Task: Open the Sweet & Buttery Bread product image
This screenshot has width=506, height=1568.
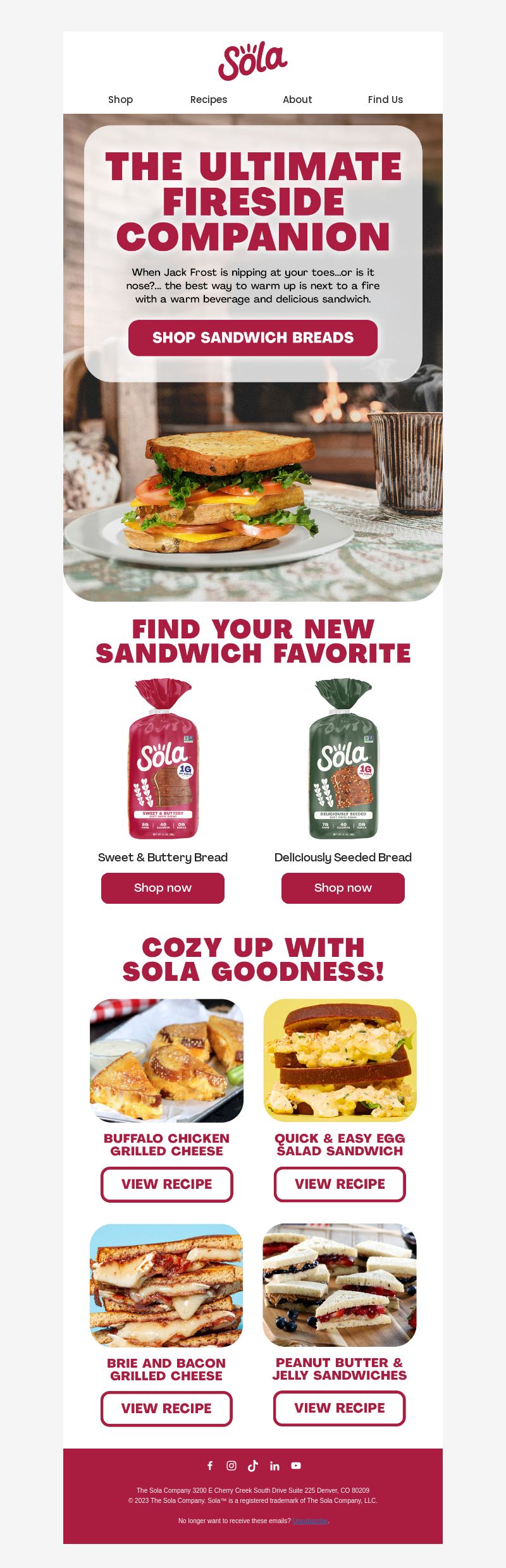Action: click(x=163, y=758)
